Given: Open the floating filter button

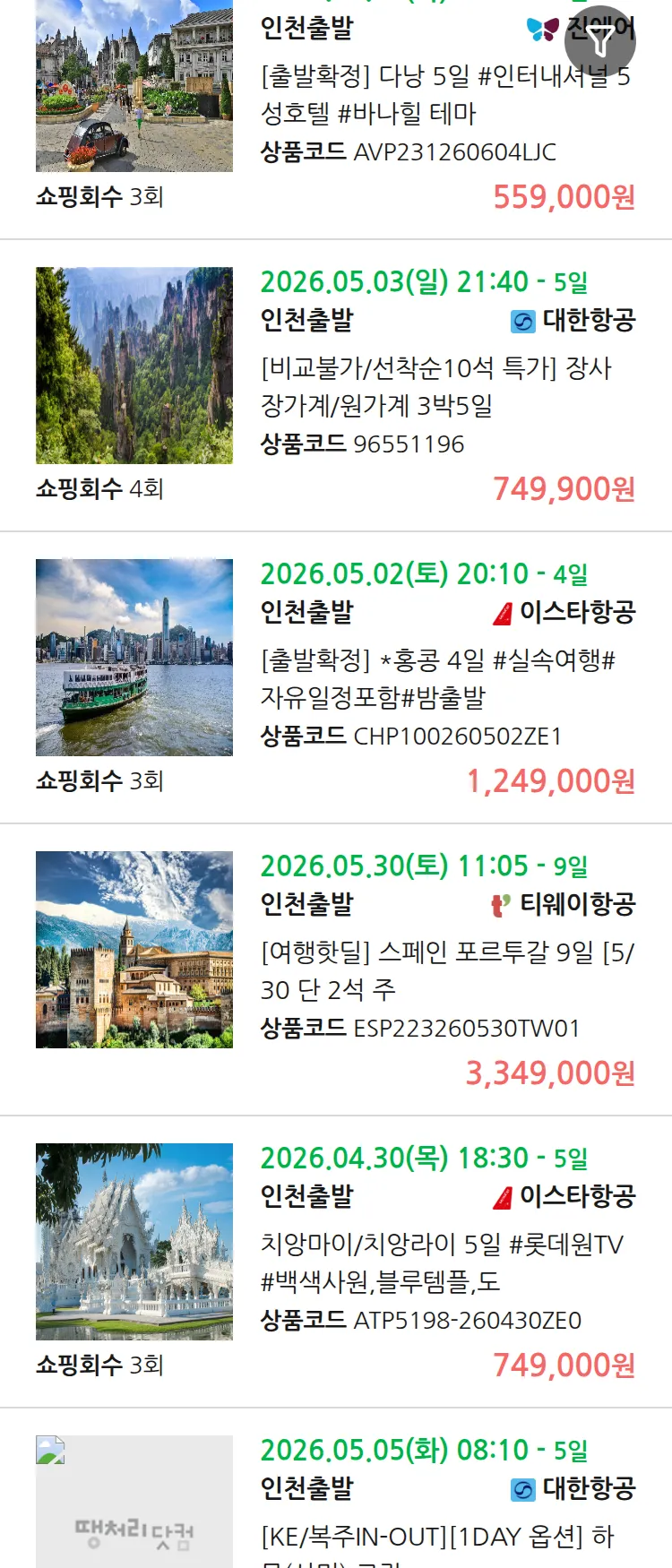Looking at the screenshot, I should point(600,41).
